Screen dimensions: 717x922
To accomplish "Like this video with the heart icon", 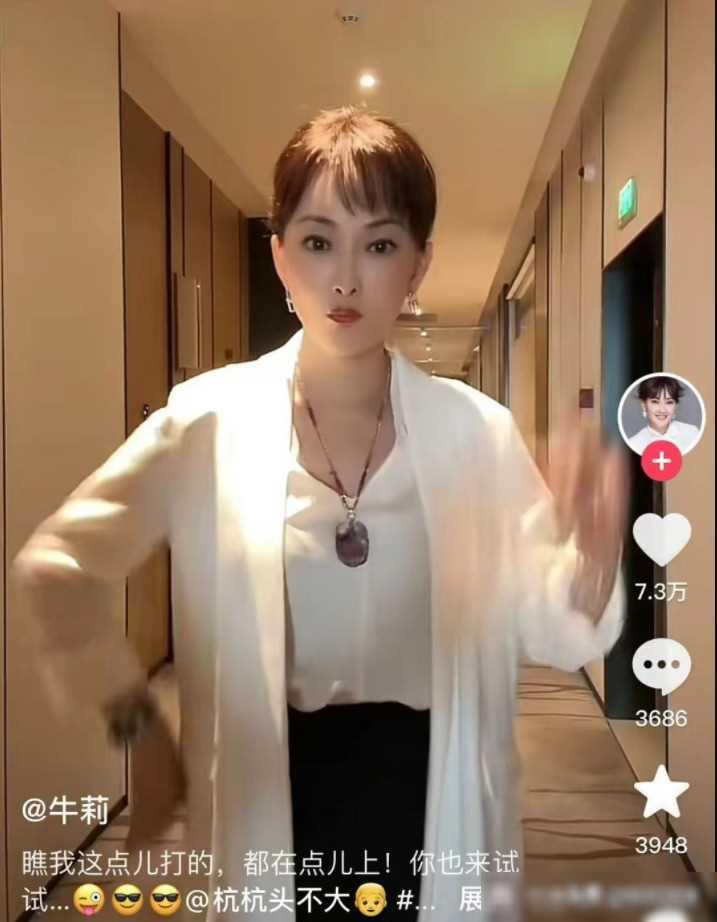I will 661,539.
